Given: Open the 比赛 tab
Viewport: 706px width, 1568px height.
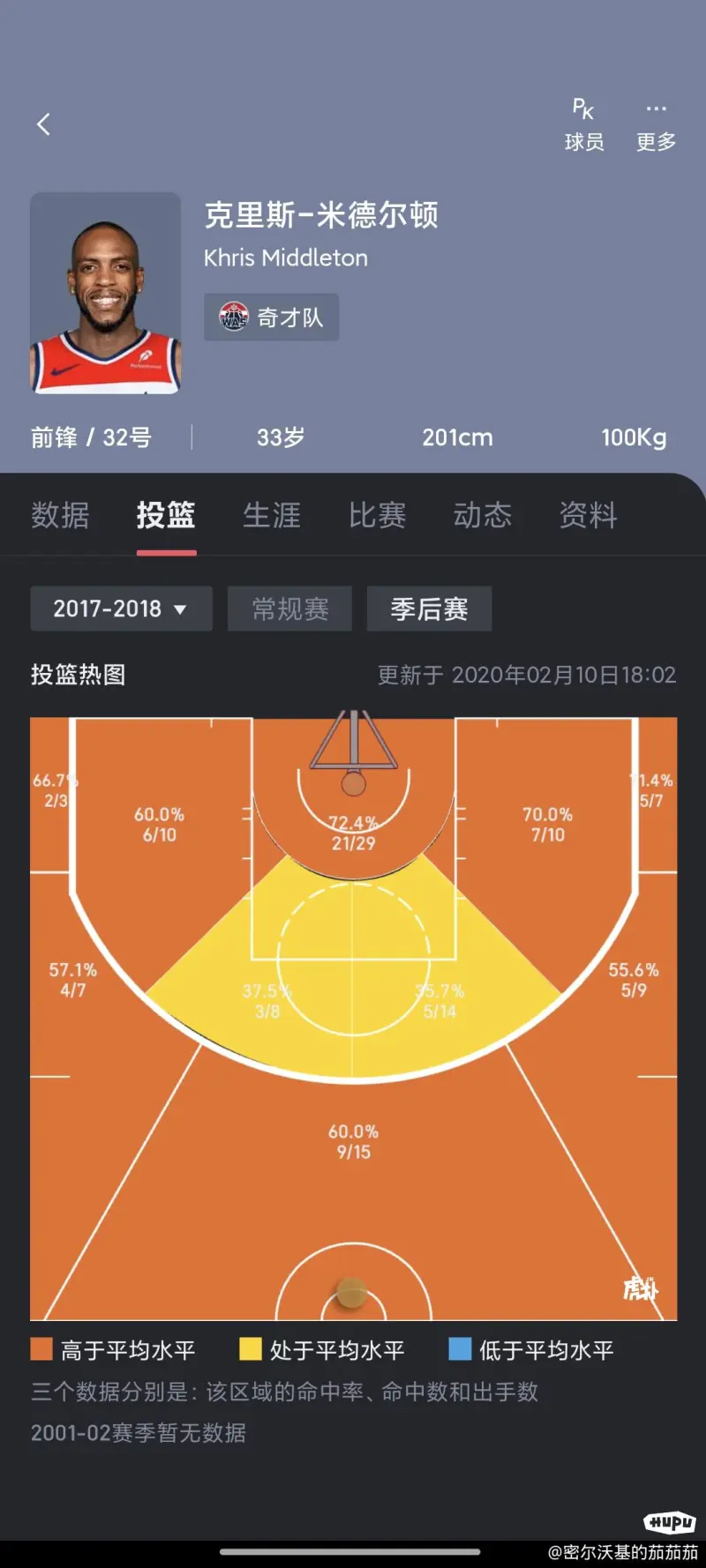Looking at the screenshot, I should (x=378, y=515).
